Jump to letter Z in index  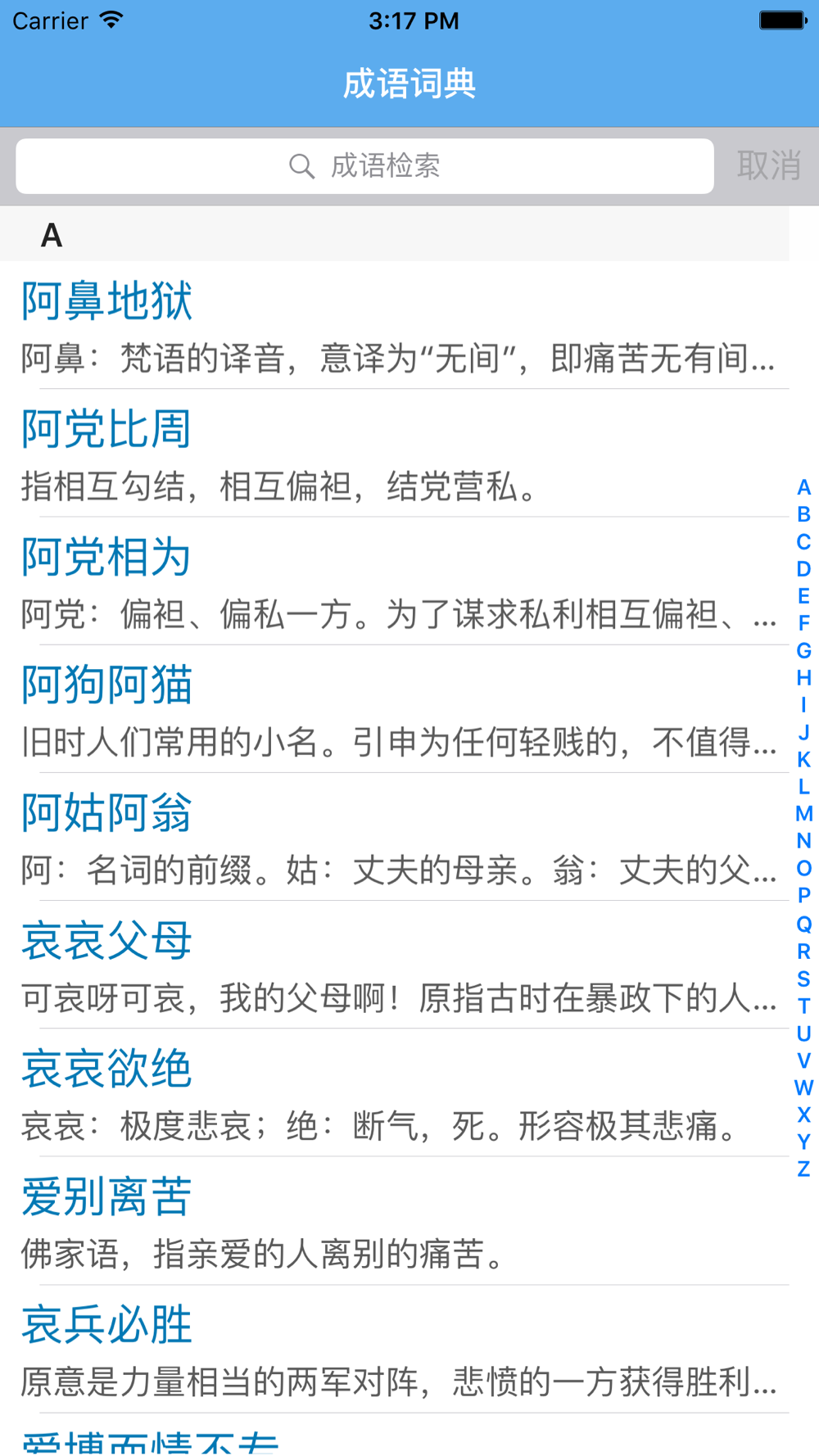click(803, 1169)
